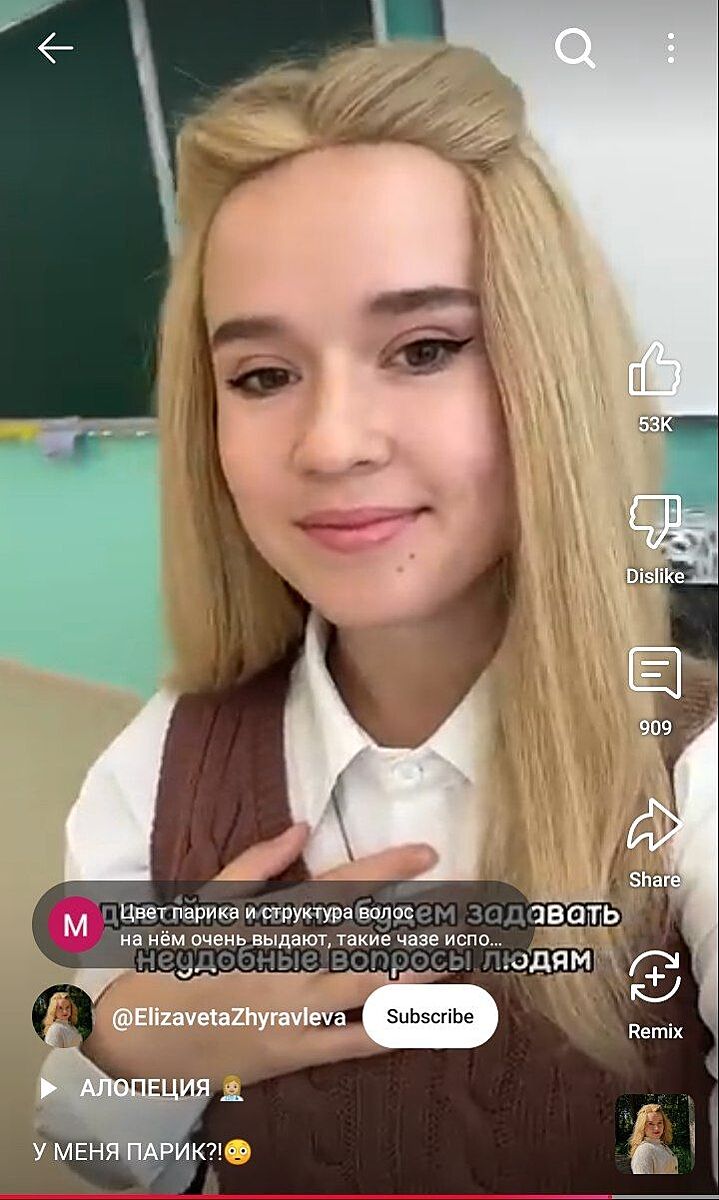Viewport: 719px width, 1200px height.
Task: Go back with the top arrow
Action: [x=55, y=47]
